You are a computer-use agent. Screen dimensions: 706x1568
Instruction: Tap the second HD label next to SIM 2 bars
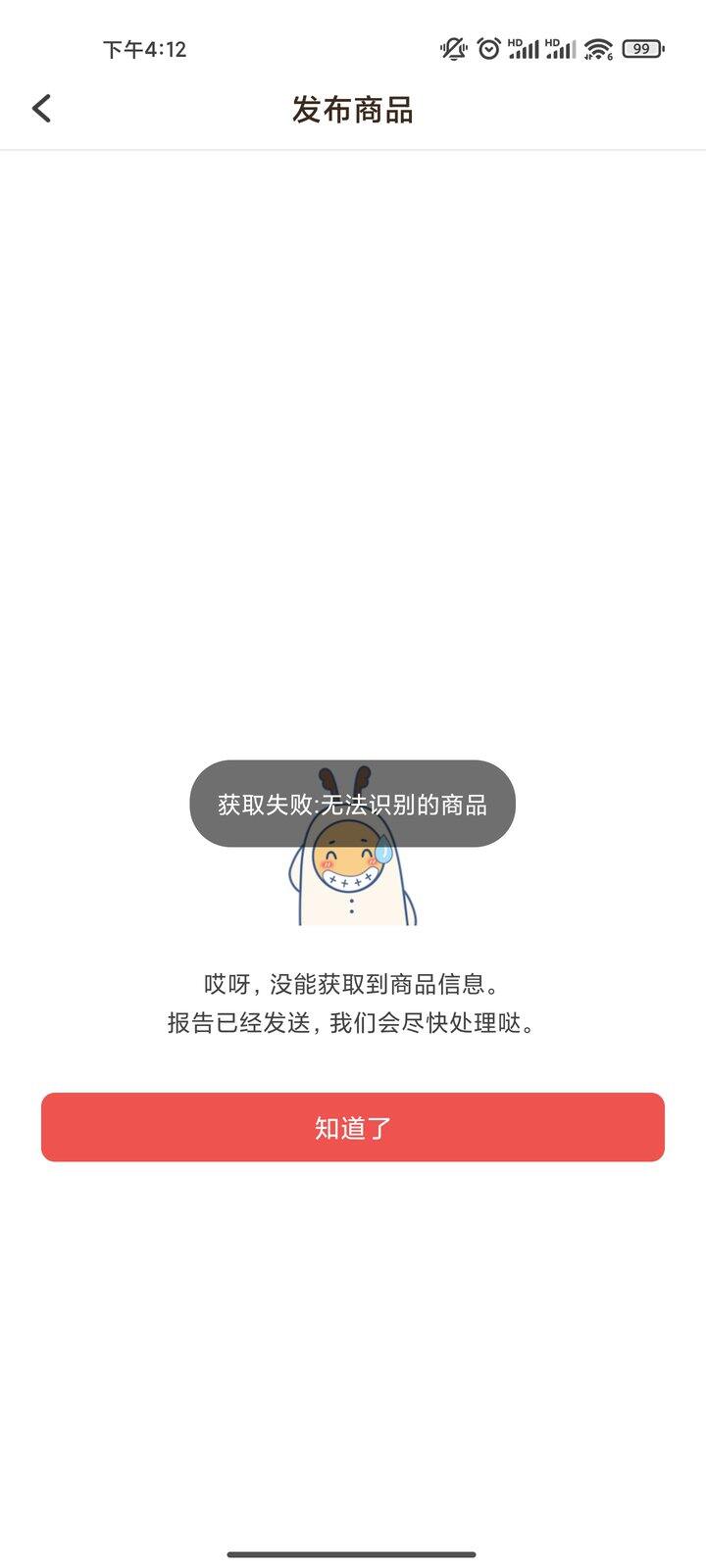click(x=550, y=44)
